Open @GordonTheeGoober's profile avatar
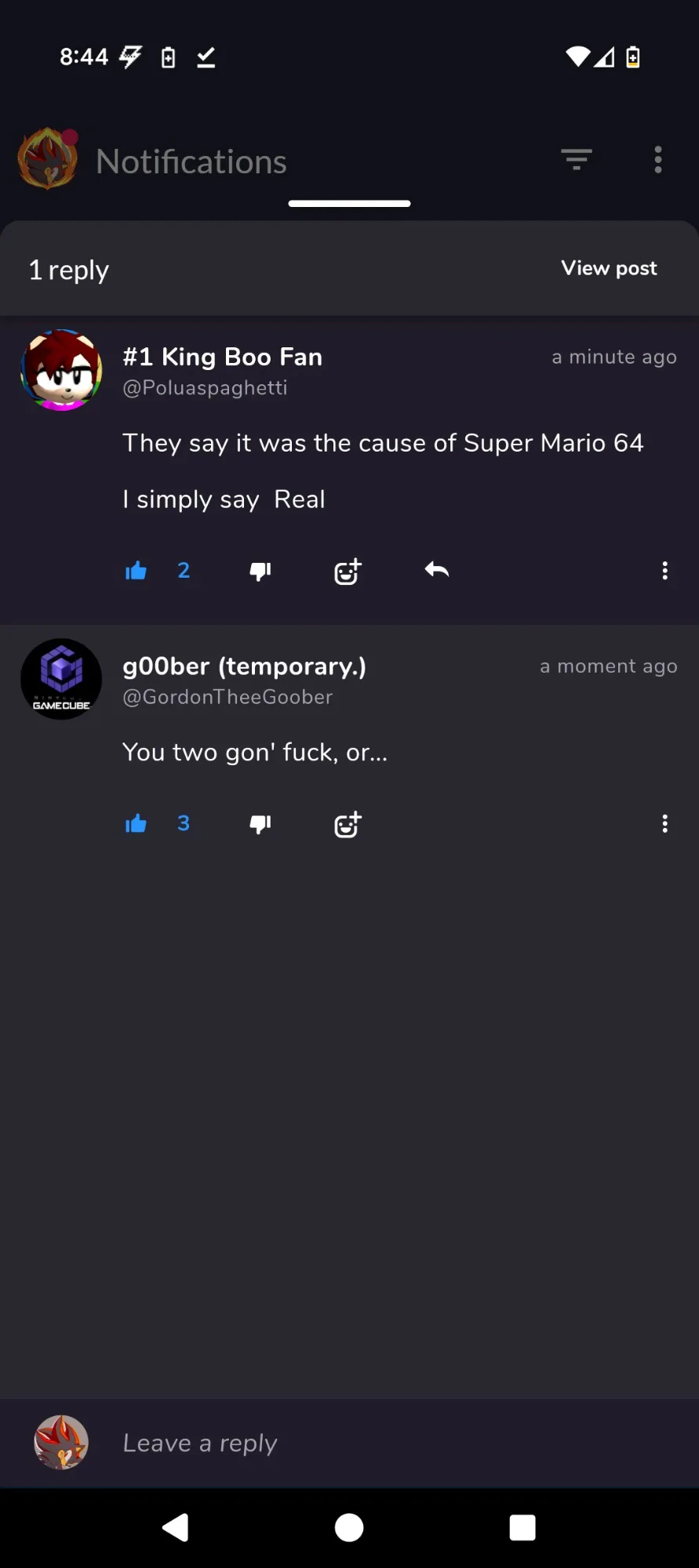This screenshot has height=1568, width=699. pyautogui.click(x=61, y=679)
